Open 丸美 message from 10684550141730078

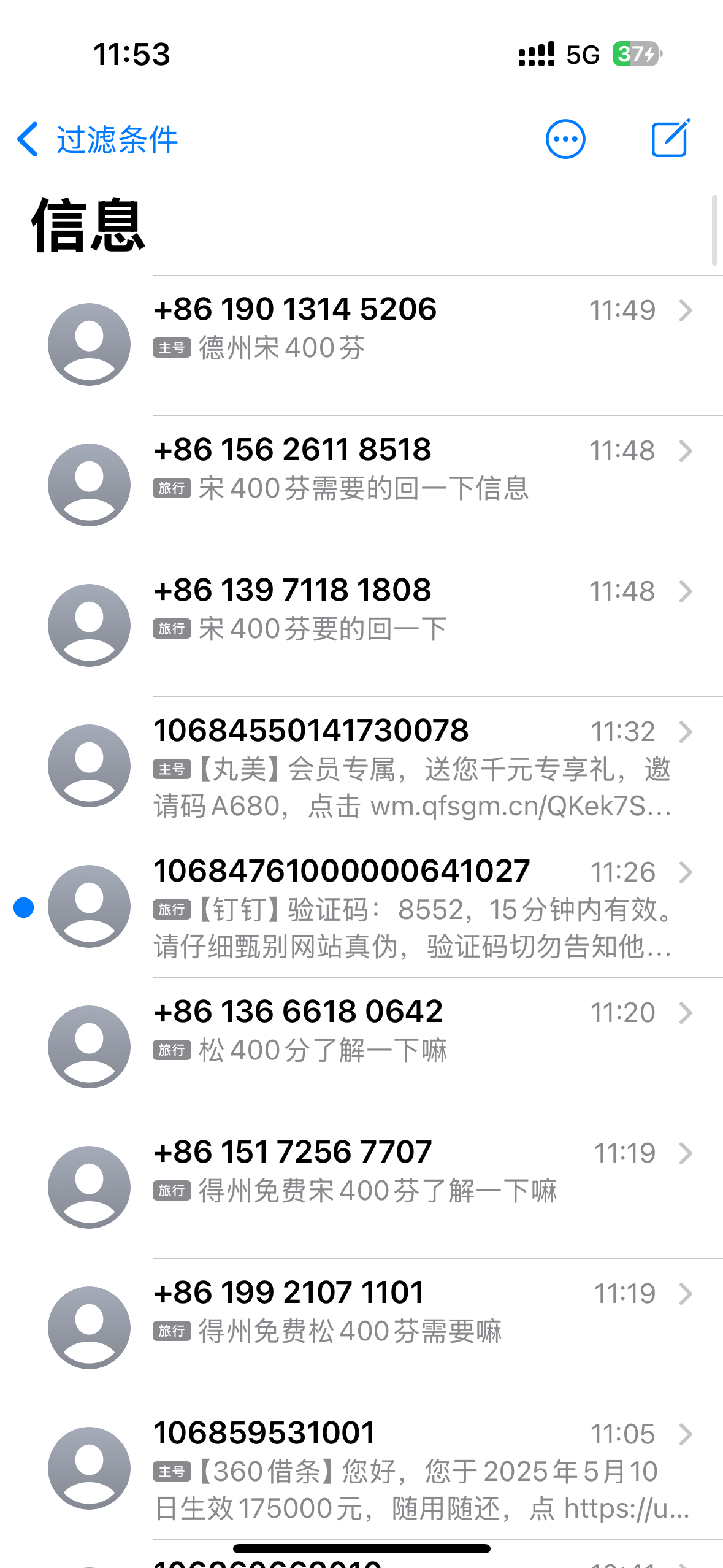(405, 766)
